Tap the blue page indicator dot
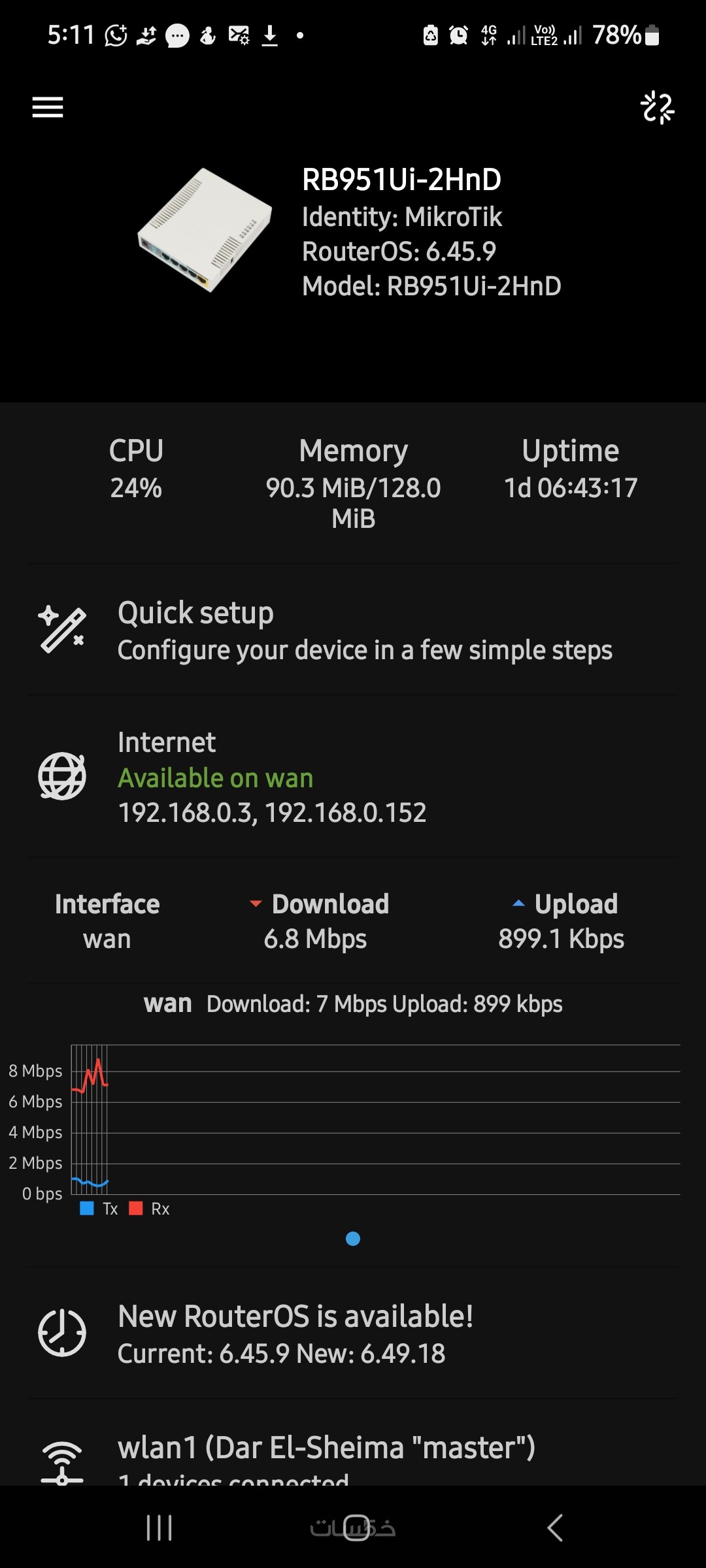The width and height of the screenshot is (706, 1568). (353, 1239)
